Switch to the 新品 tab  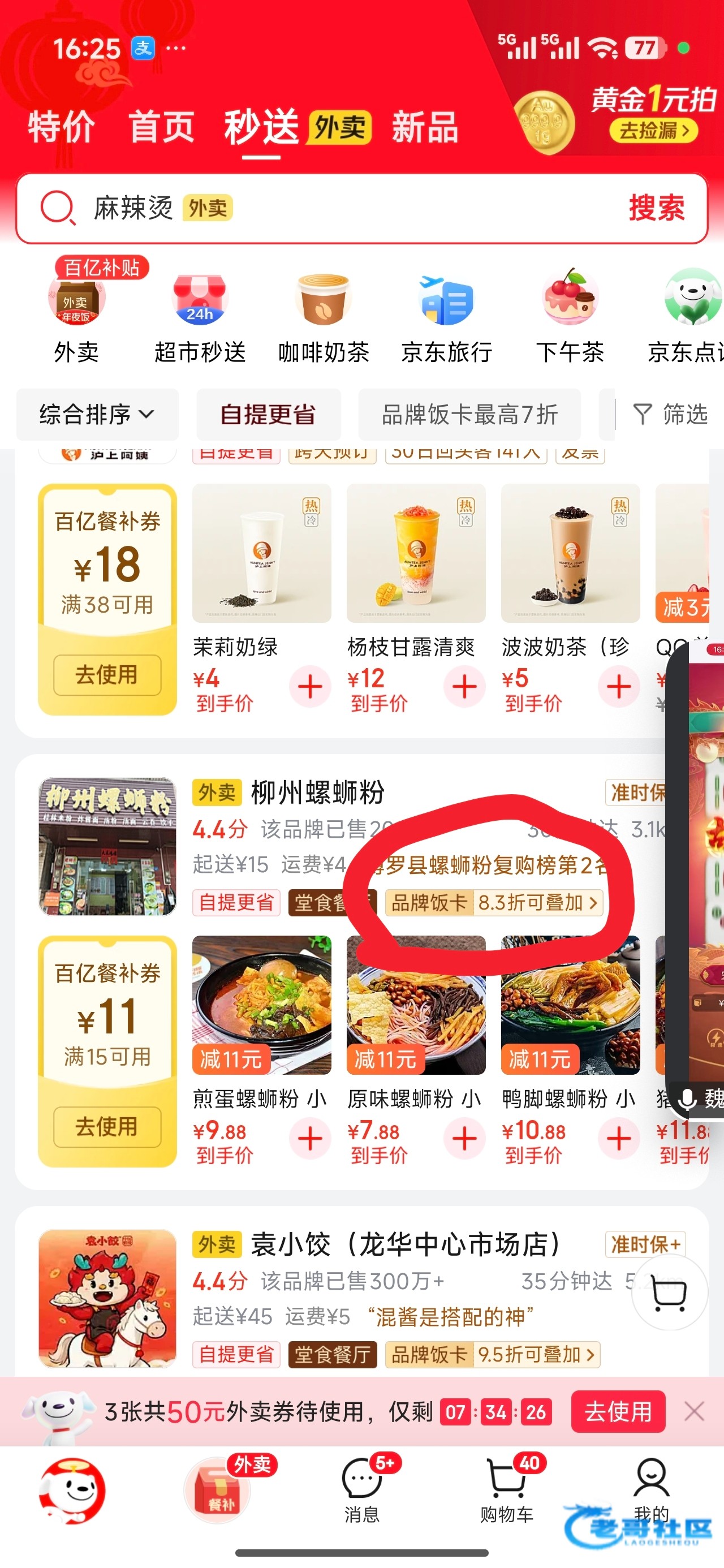[424, 127]
